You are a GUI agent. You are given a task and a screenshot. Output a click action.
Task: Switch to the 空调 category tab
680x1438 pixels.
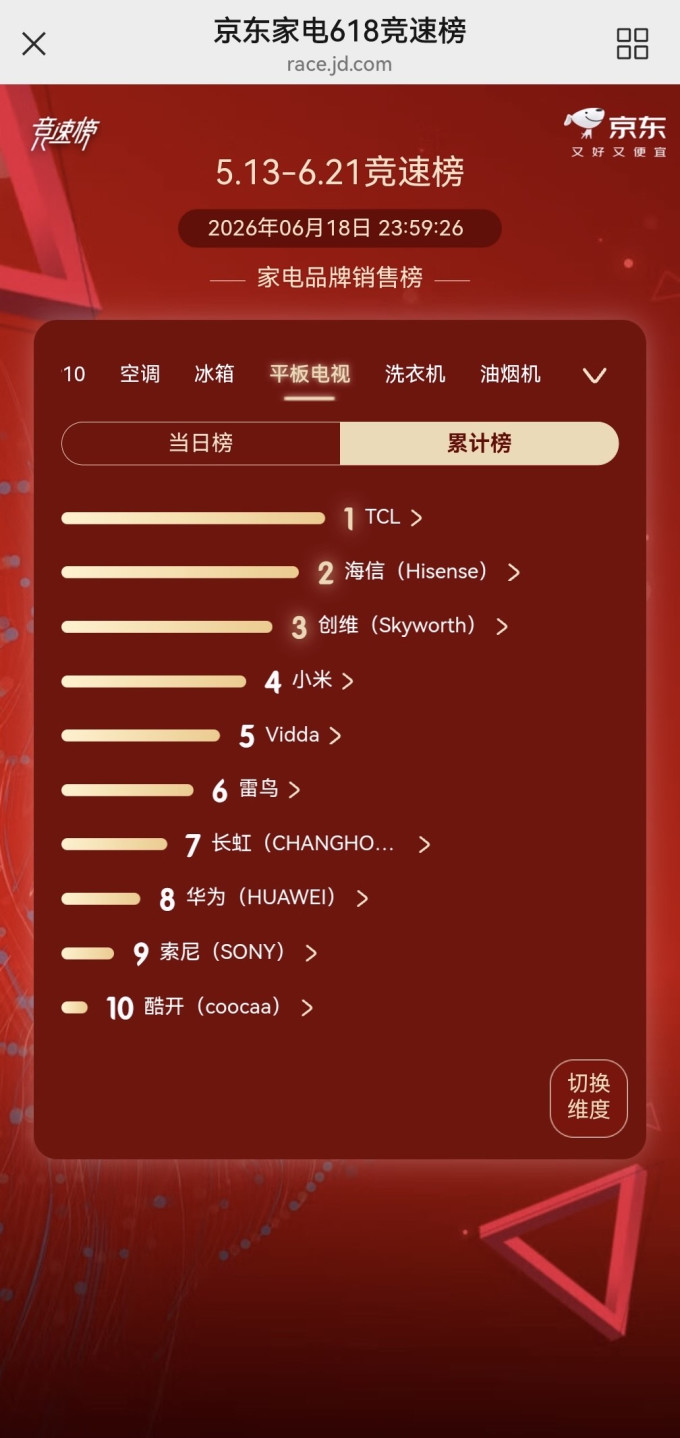tap(140, 374)
